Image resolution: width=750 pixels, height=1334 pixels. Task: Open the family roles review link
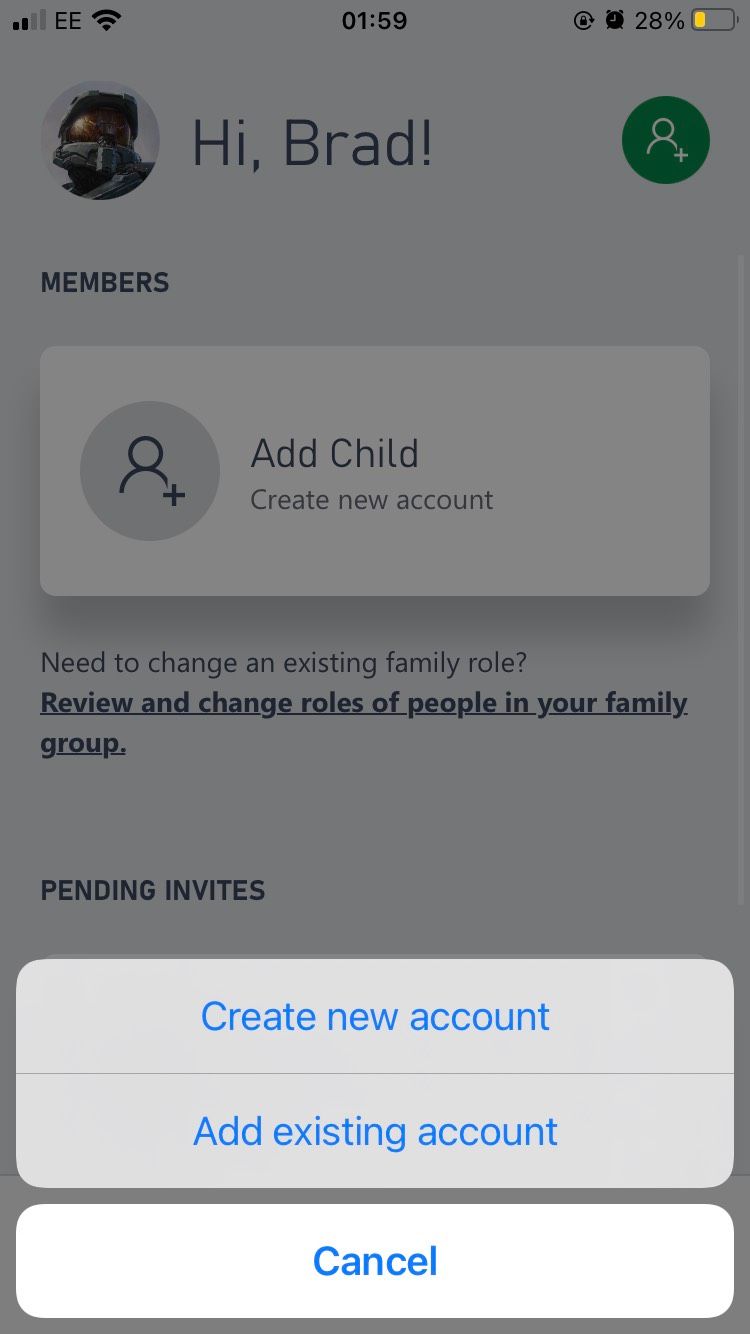pos(363,722)
